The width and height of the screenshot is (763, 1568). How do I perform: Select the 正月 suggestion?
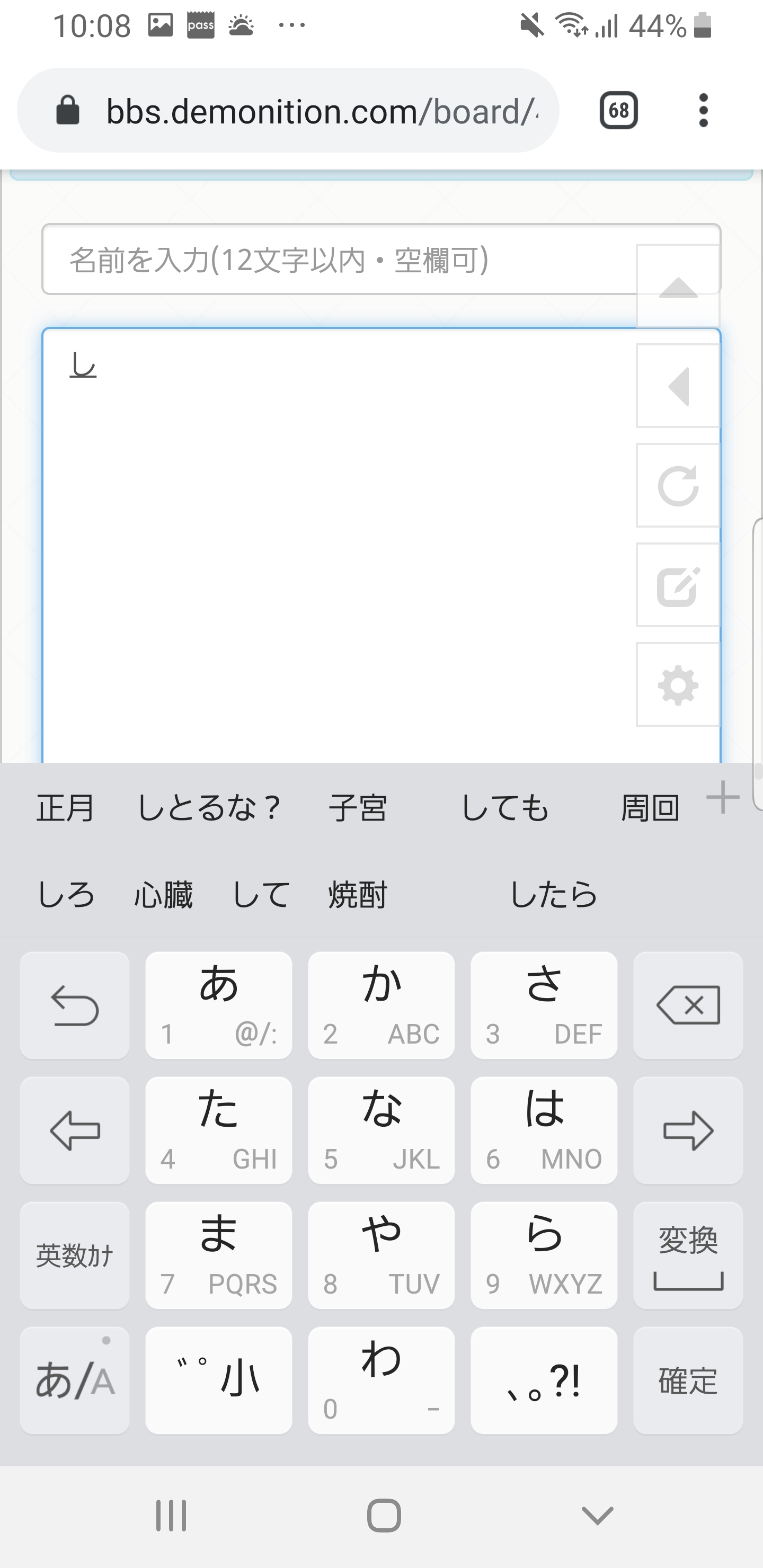[66, 809]
